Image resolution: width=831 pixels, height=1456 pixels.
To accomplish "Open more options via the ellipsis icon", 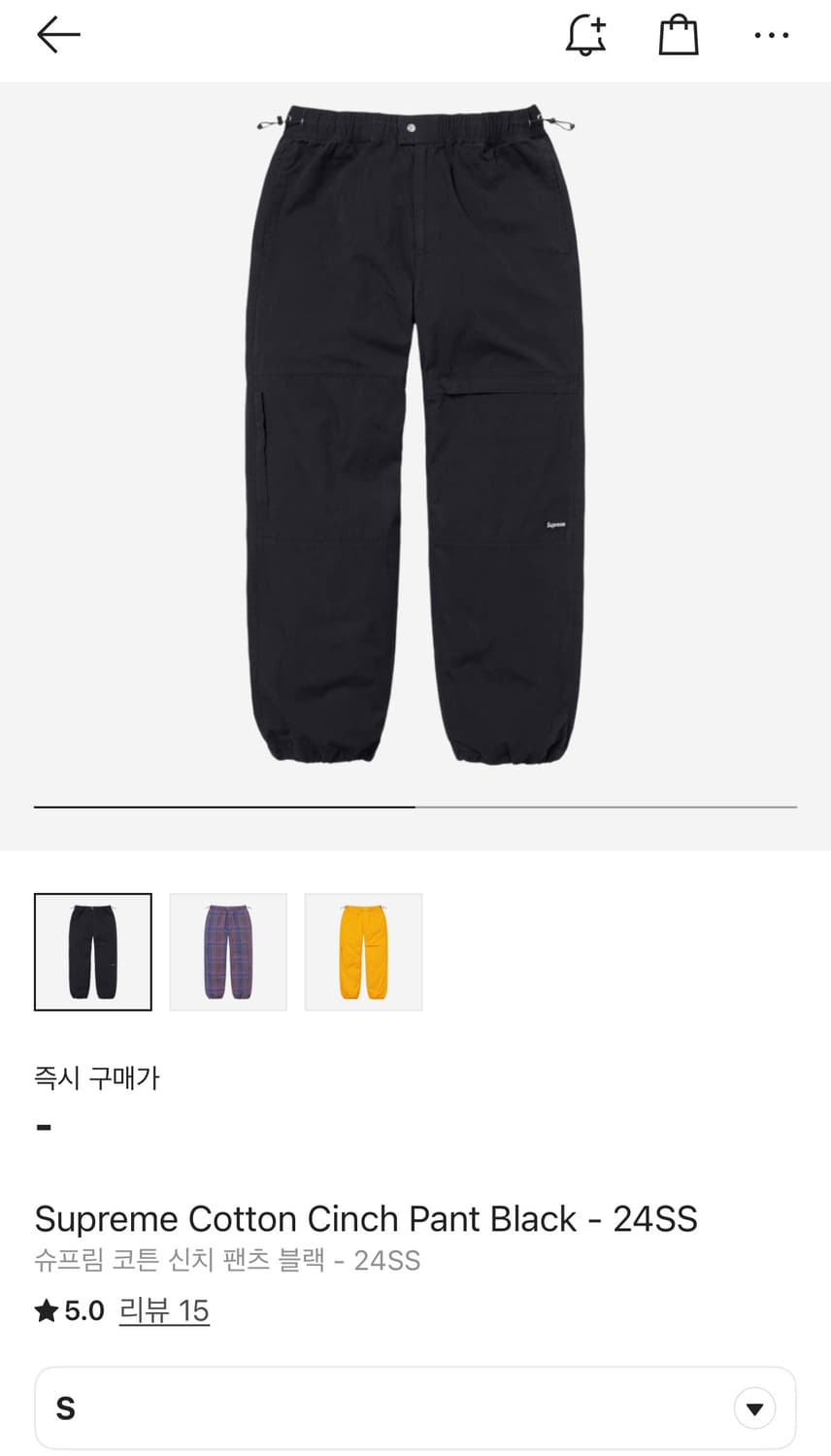I will (x=772, y=35).
